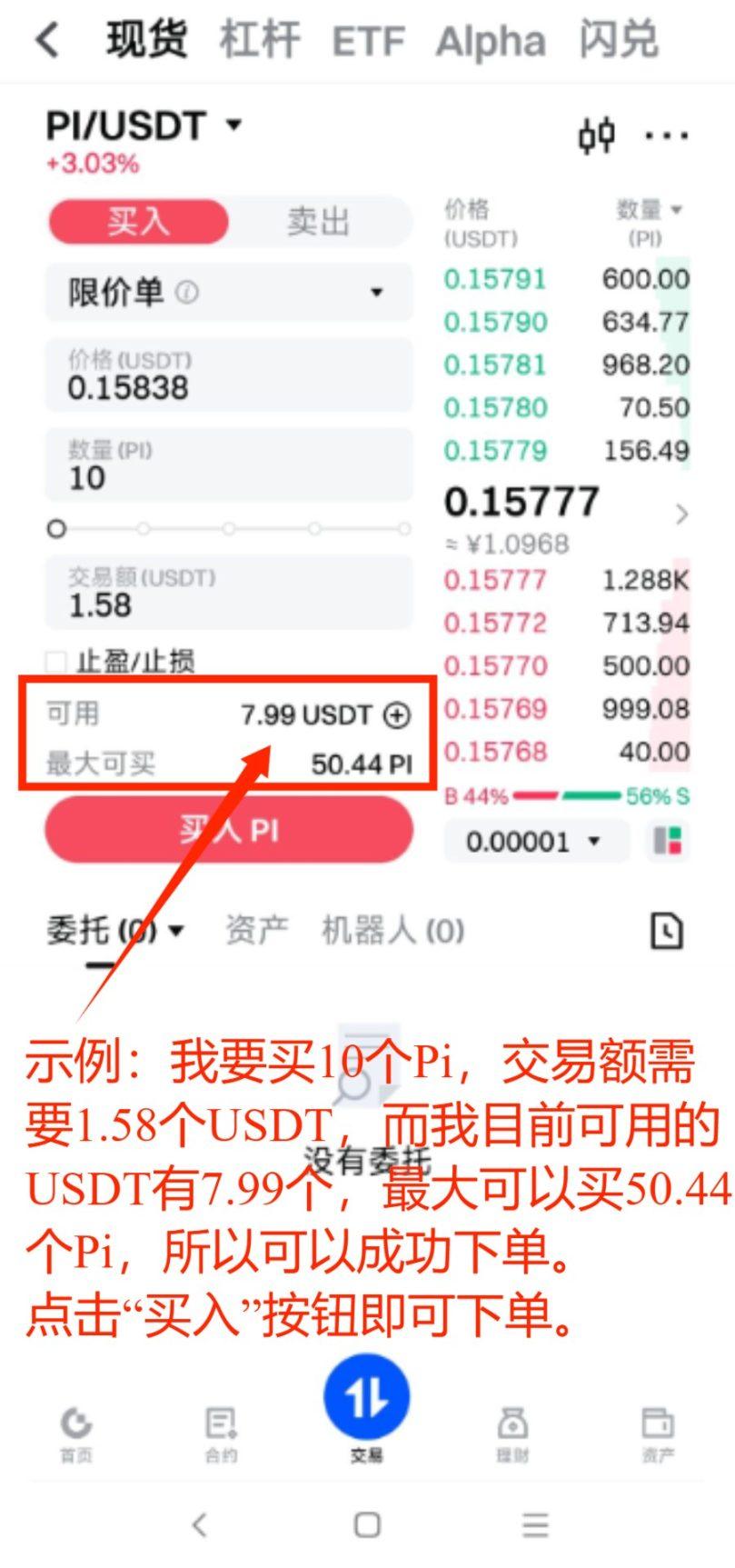Image resolution: width=735 pixels, height=1568 pixels.
Task: Open the order history icon beside 机器人
Action: [x=667, y=931]
